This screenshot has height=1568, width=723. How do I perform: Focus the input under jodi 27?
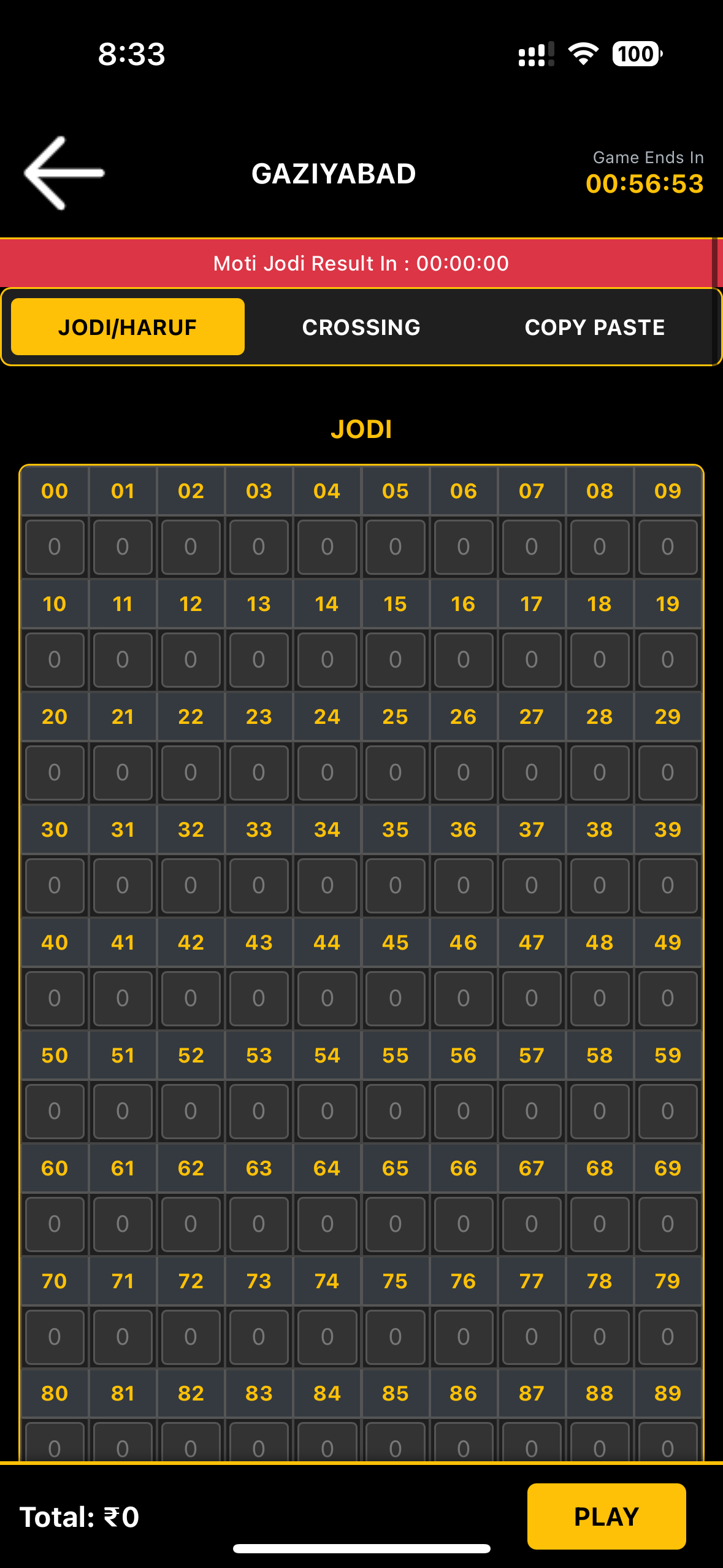click(x=531, y=772)
